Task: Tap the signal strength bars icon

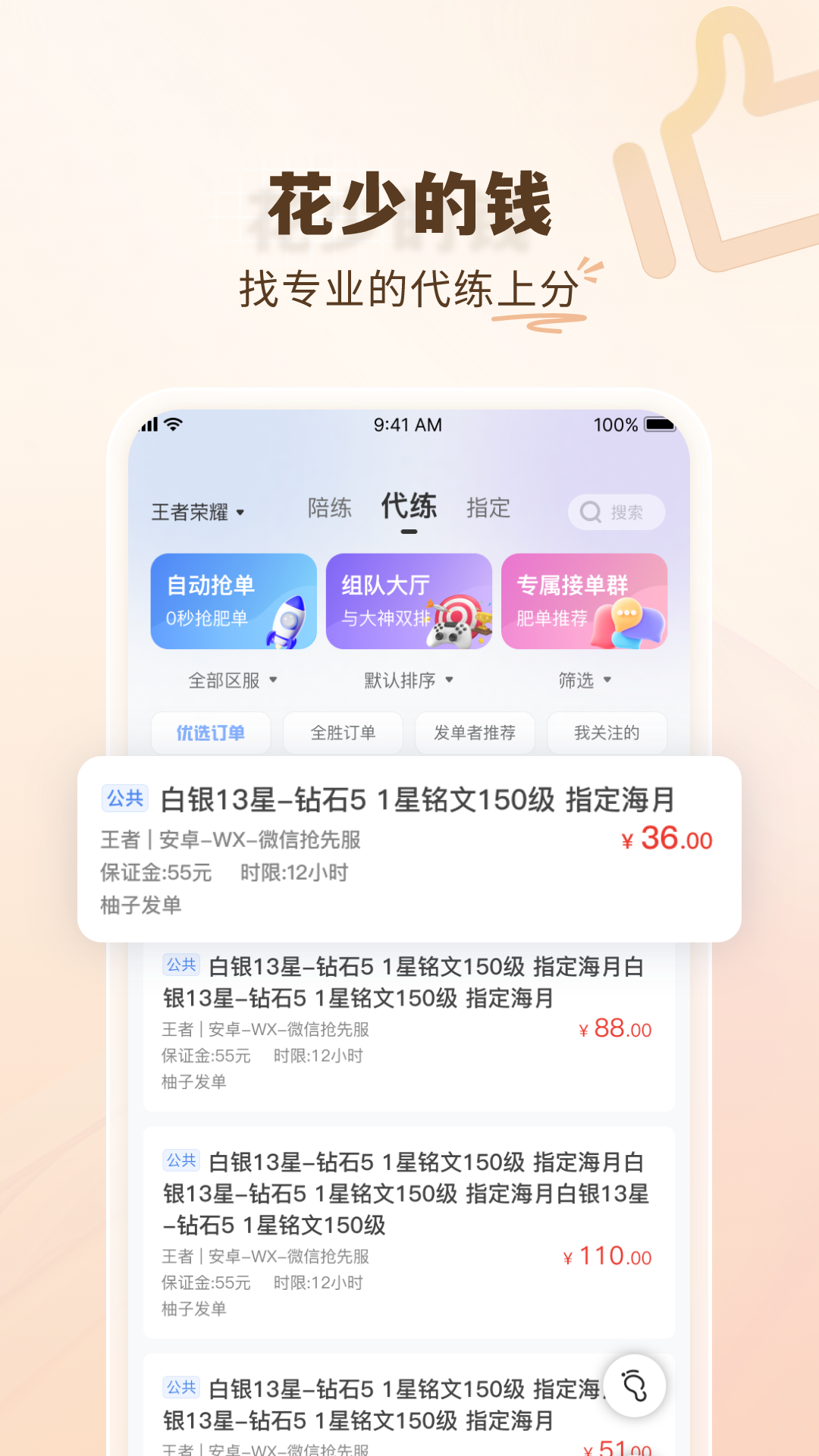Action: coord(150,425)
